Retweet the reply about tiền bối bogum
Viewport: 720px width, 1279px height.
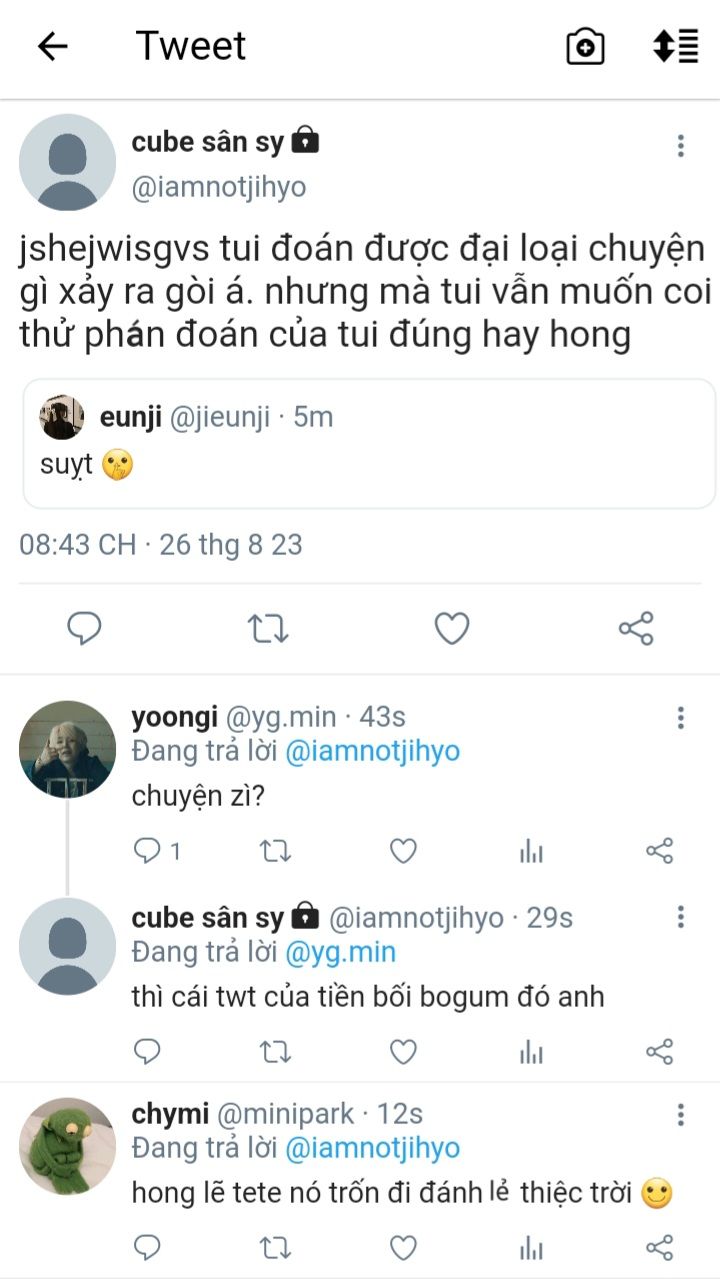(x=275, y=1051)
